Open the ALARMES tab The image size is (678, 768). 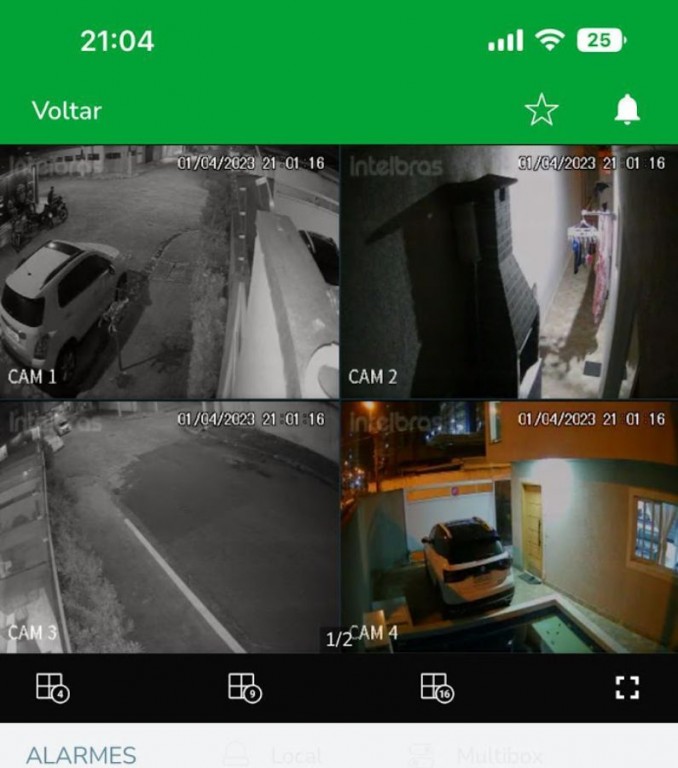[81, 754]
